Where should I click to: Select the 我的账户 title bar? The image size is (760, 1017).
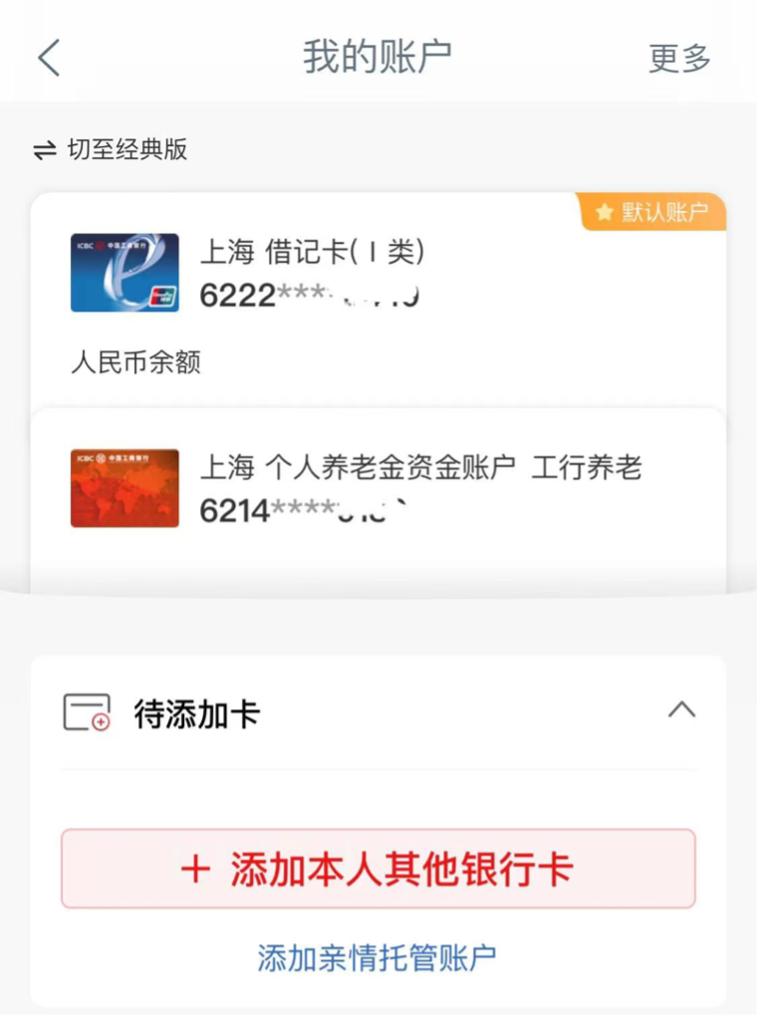pyautogui.click(x=378, y=57)
